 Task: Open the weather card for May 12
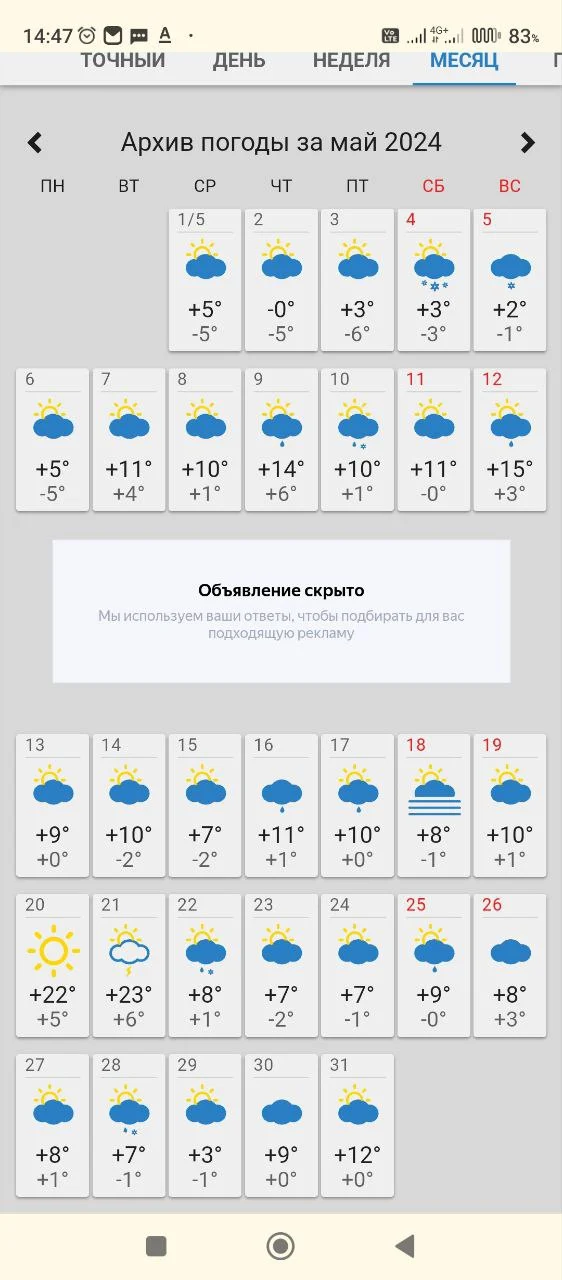[510, 439]
